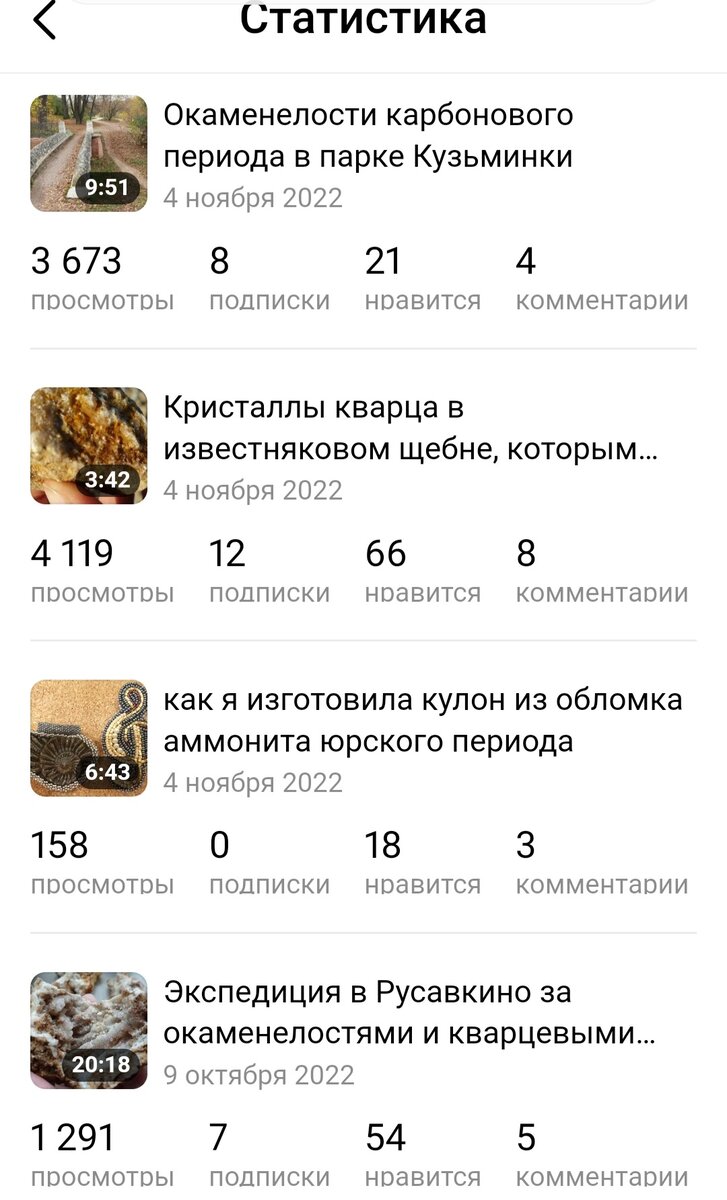Open the Кузьминки park video thumbnail
727x1200 pixels.
88,149
